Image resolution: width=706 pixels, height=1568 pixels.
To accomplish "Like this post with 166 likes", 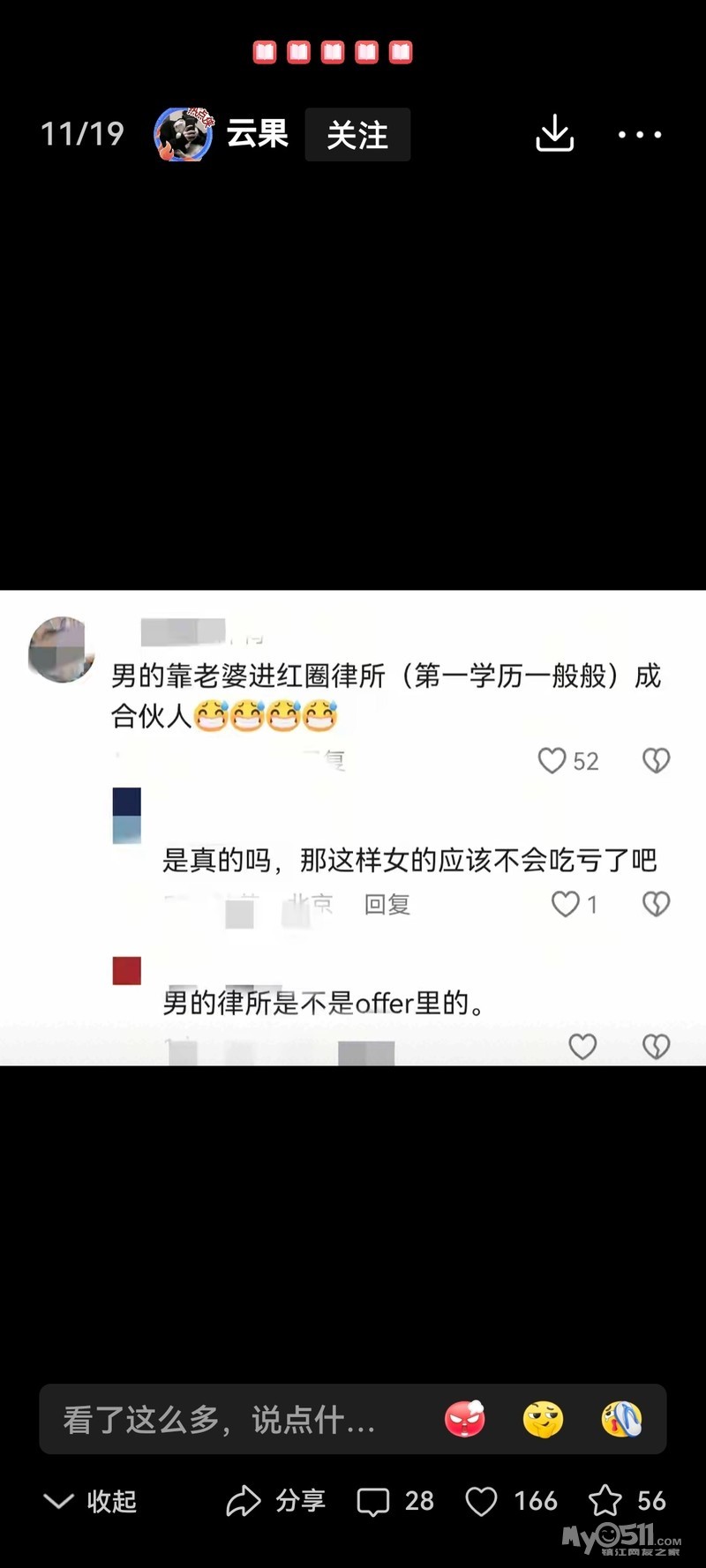I will coord(511,1501).
